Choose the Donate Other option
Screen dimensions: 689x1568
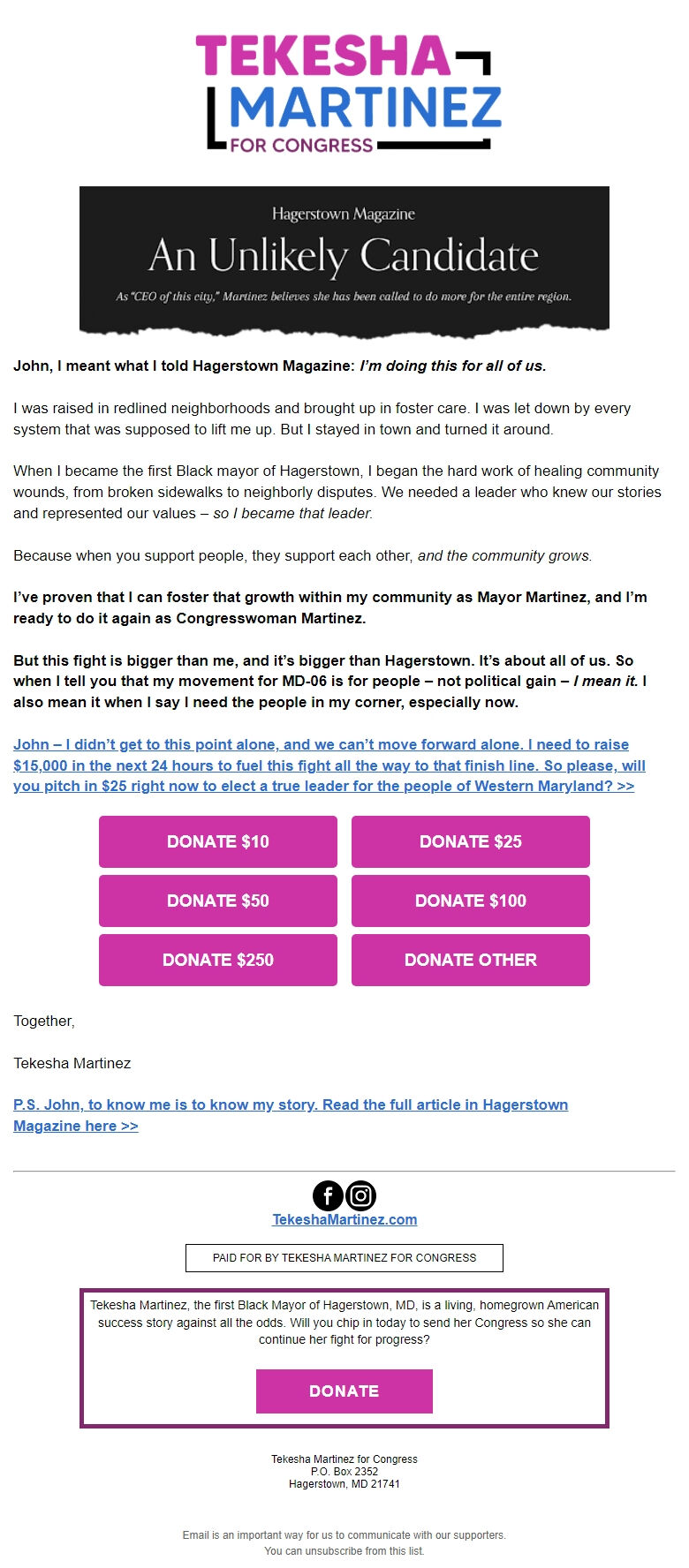[x=471, y=960]
